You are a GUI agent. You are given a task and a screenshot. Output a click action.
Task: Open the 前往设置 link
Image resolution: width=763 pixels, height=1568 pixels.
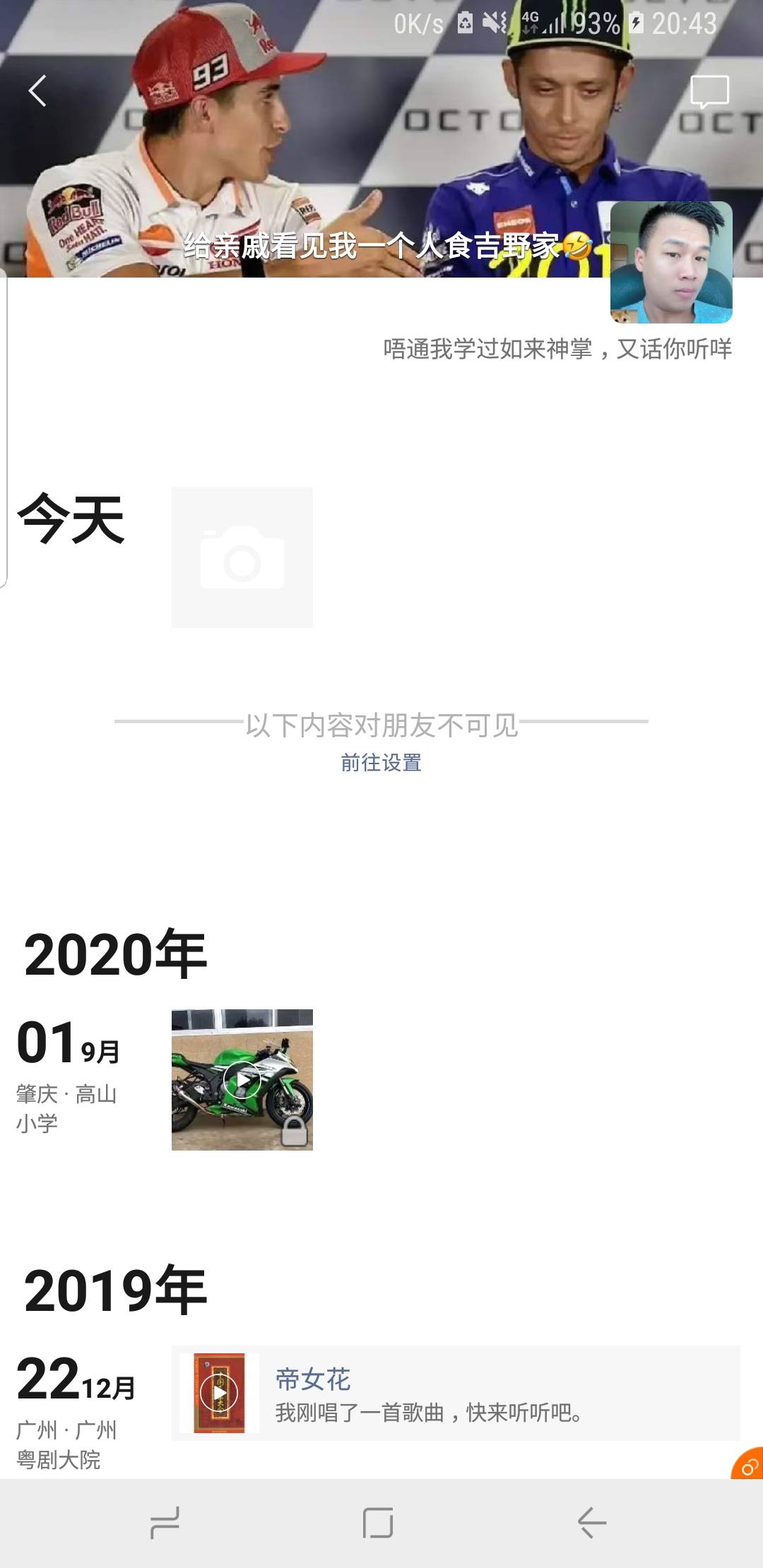[x=381, y=763]
